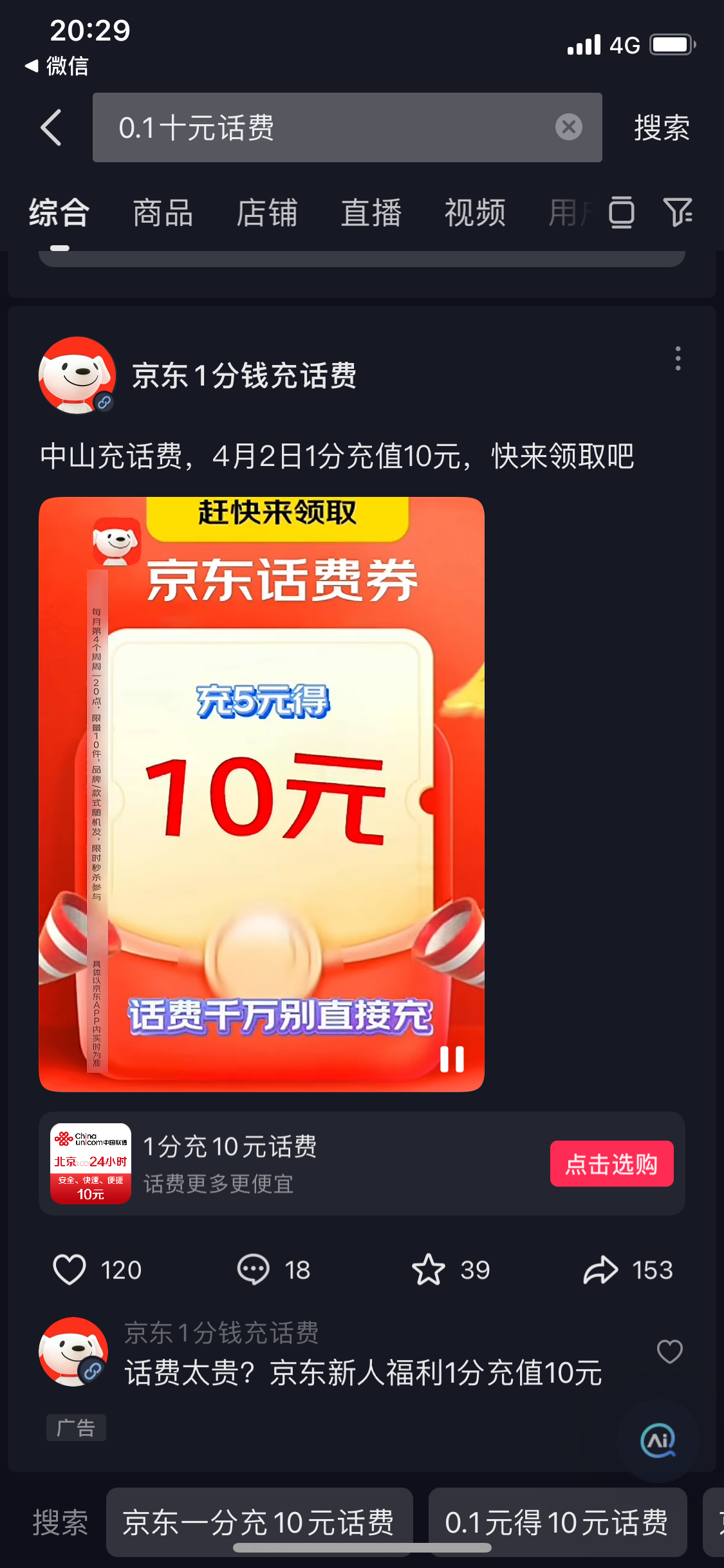Go back from search results
This screenshot has height=1568, width=724.
(51, 127)
